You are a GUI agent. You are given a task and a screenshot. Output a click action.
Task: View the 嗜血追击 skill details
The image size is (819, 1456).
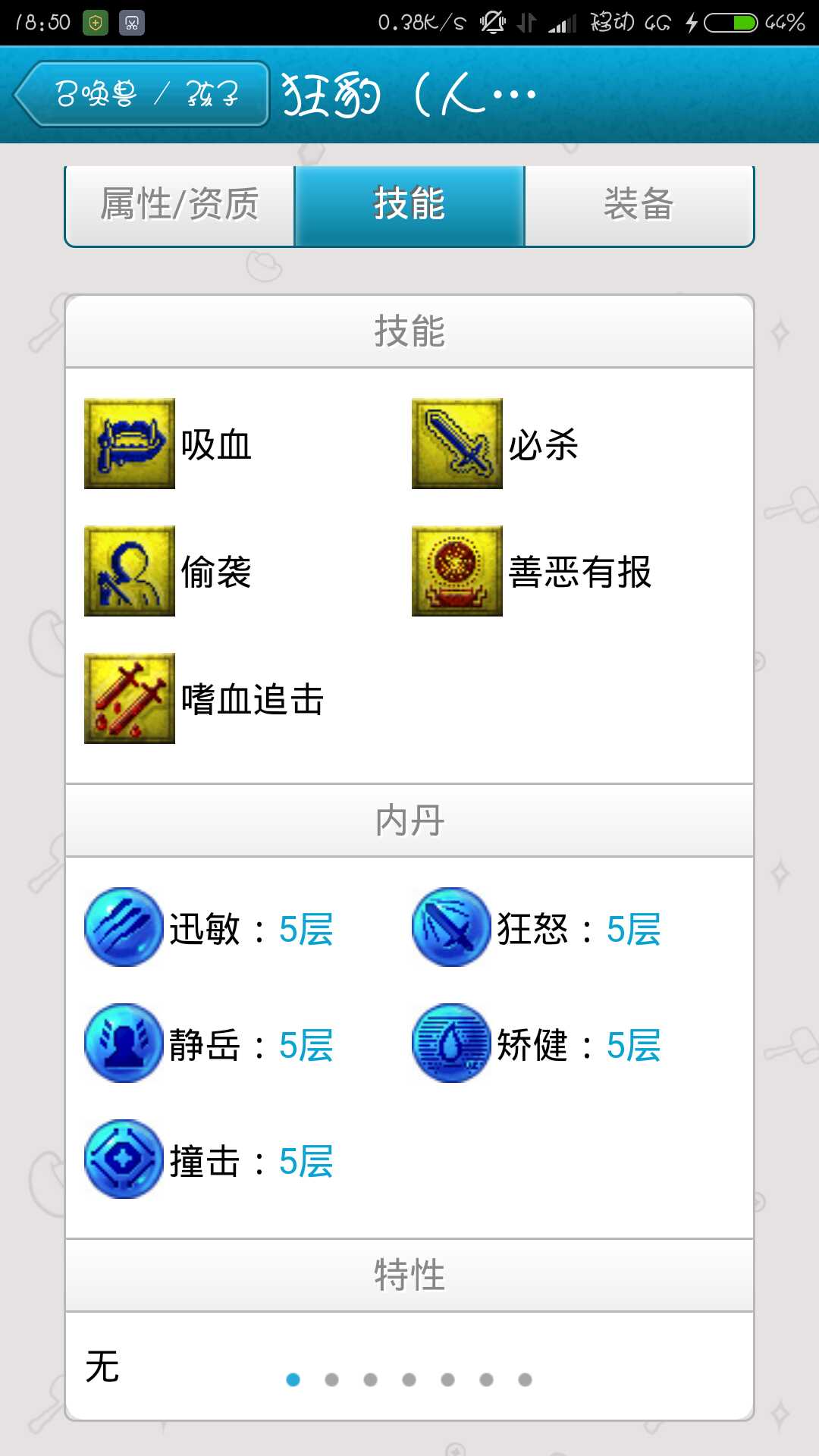(130, 698)
